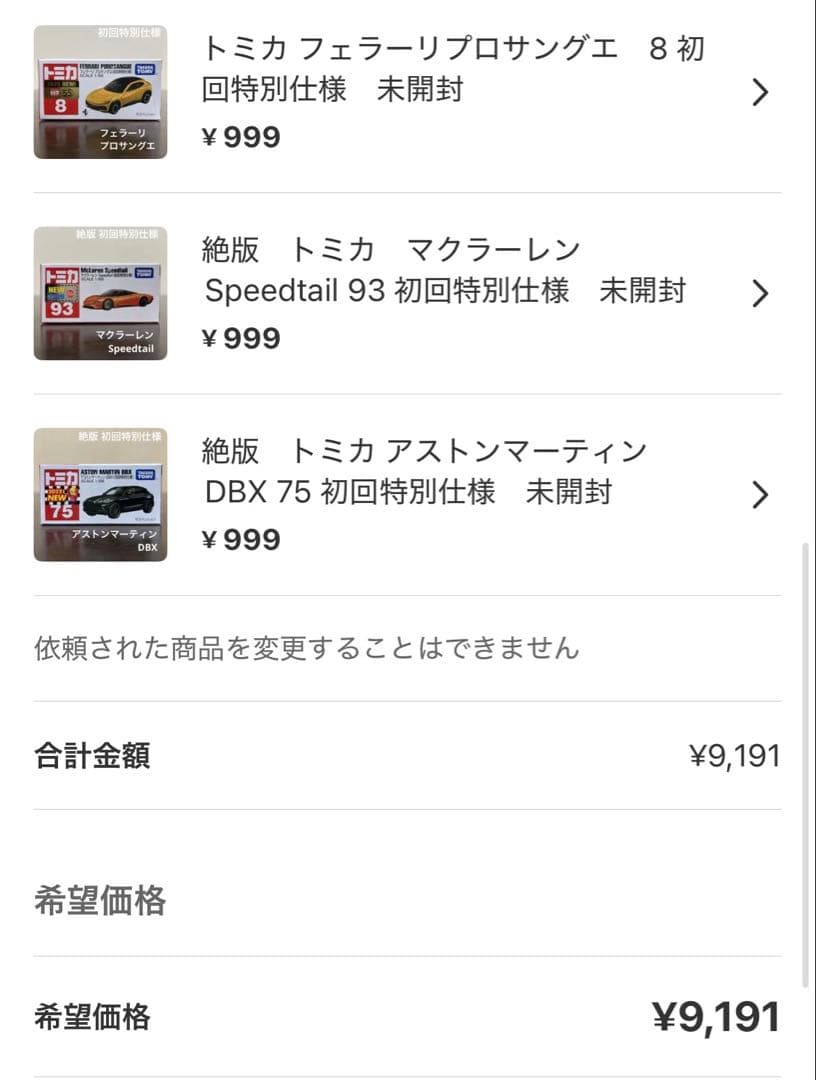Click the 希望価格 price input showing ¥9,191

coord(716,1015)
